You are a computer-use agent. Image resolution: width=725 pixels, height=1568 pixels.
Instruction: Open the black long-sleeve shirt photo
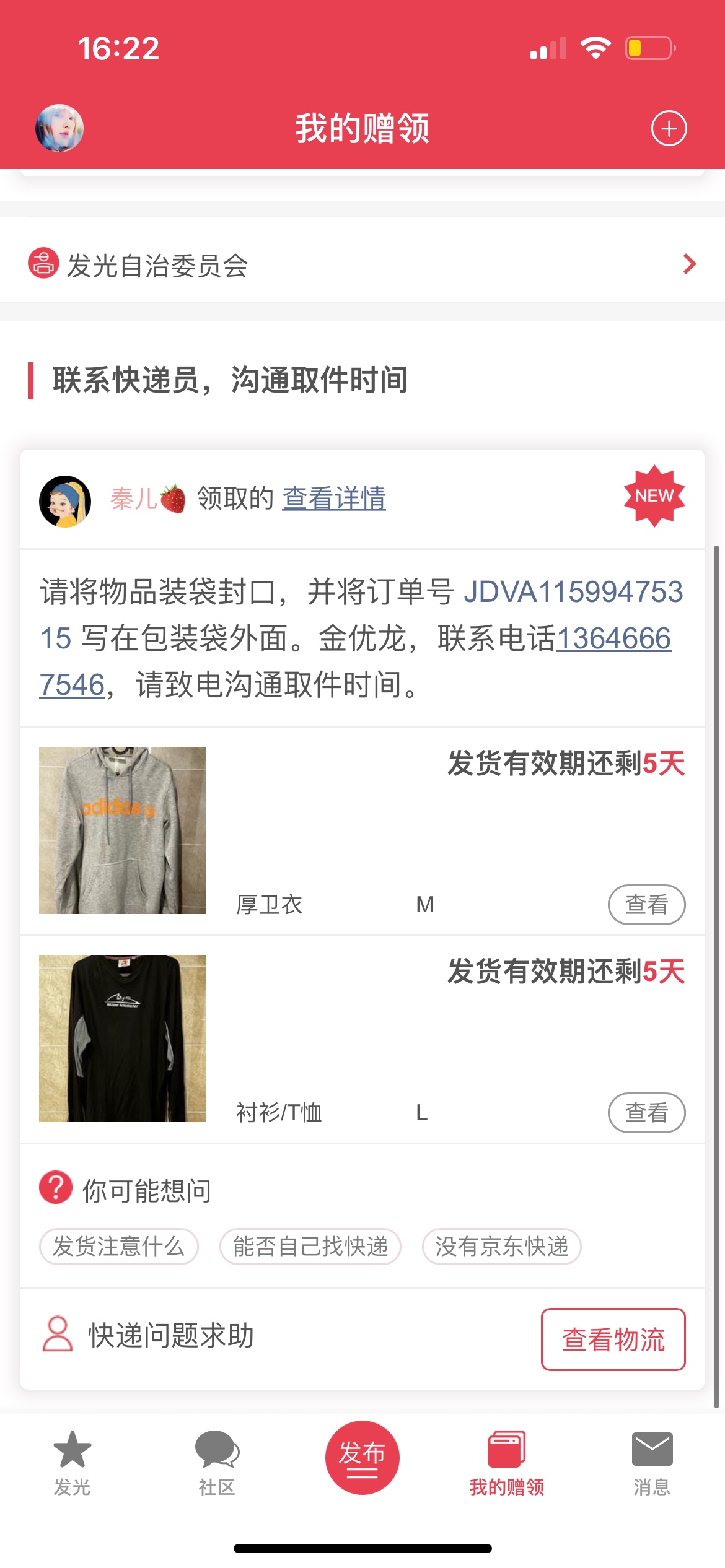point(123,1038)
